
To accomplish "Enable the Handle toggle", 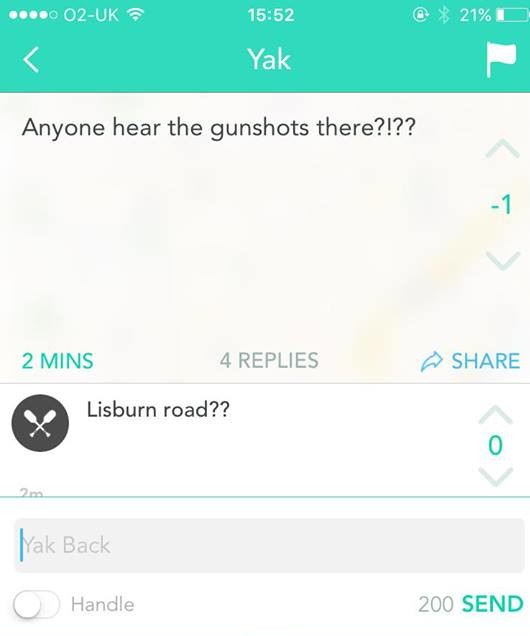I will pos(36,604).
